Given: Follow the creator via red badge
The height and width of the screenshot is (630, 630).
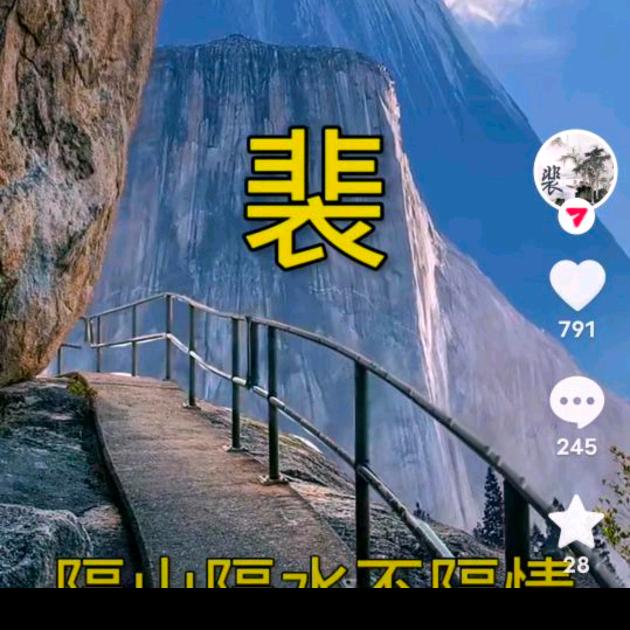Looking at the screenshot, I should pos(576,217).
